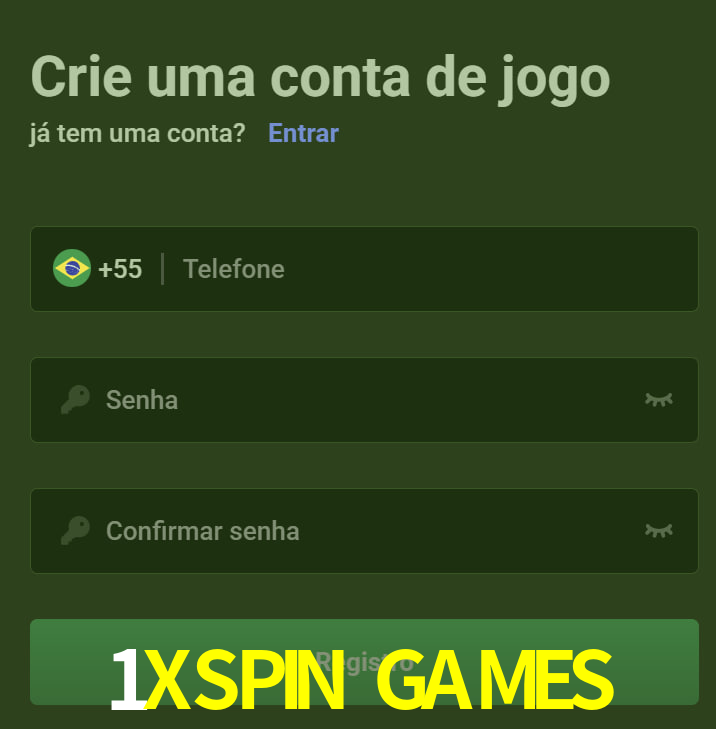Tap the Entrar login link

pyautogui.click(x=303, y=133)
